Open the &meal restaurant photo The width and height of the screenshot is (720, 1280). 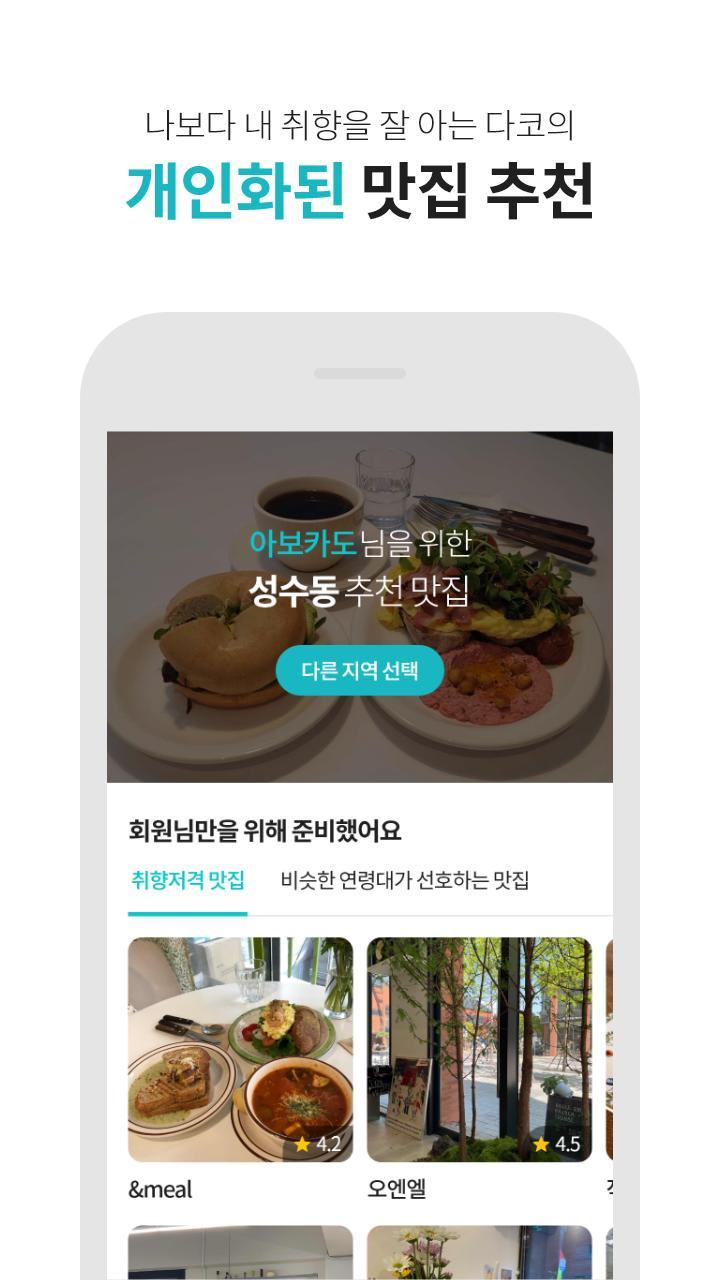[240, 1045]
